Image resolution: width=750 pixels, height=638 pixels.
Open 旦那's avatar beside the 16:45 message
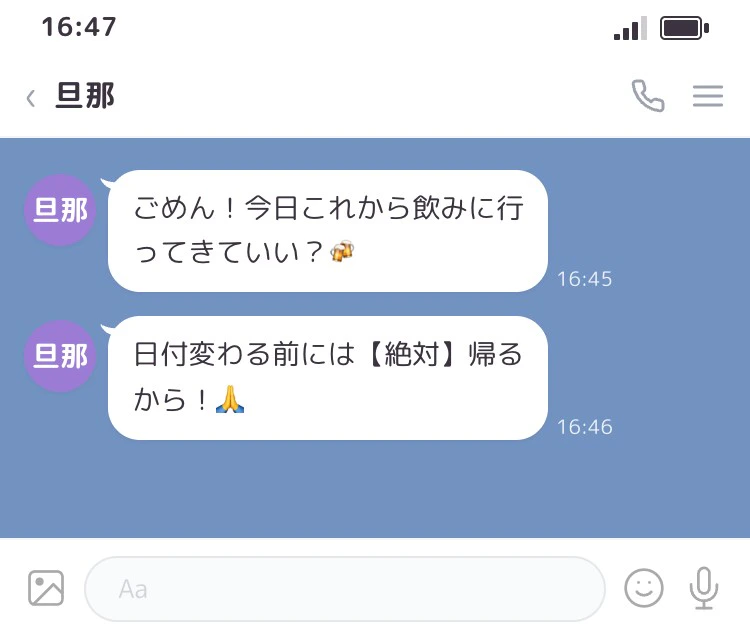tap(60, 210)
